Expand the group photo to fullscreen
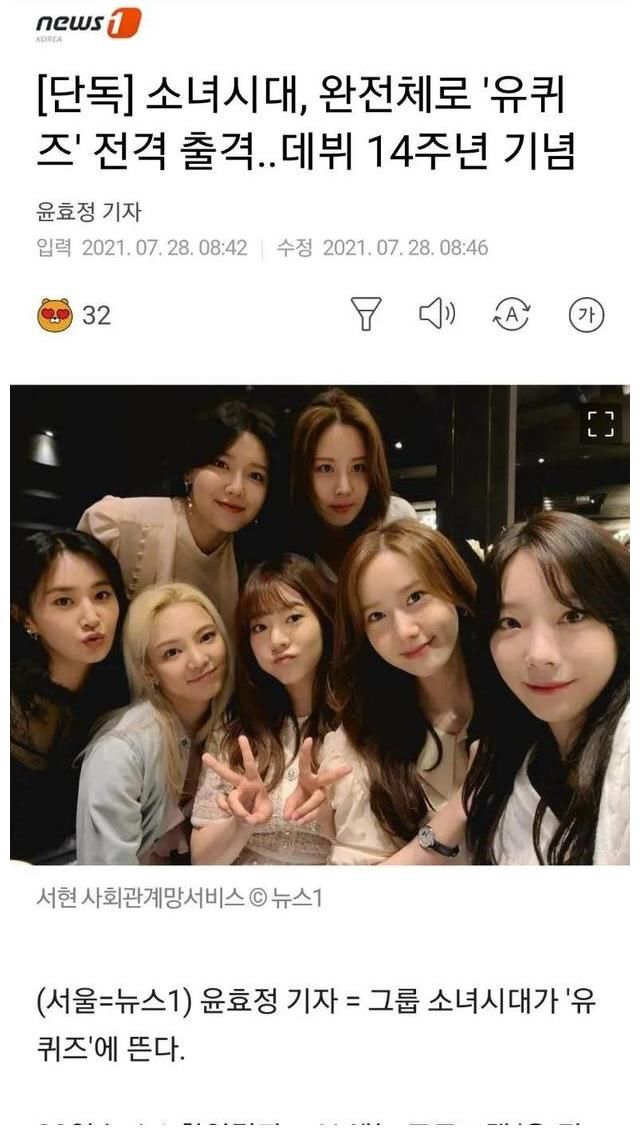This screenshot has width=640, height=1145. point(600,423)
